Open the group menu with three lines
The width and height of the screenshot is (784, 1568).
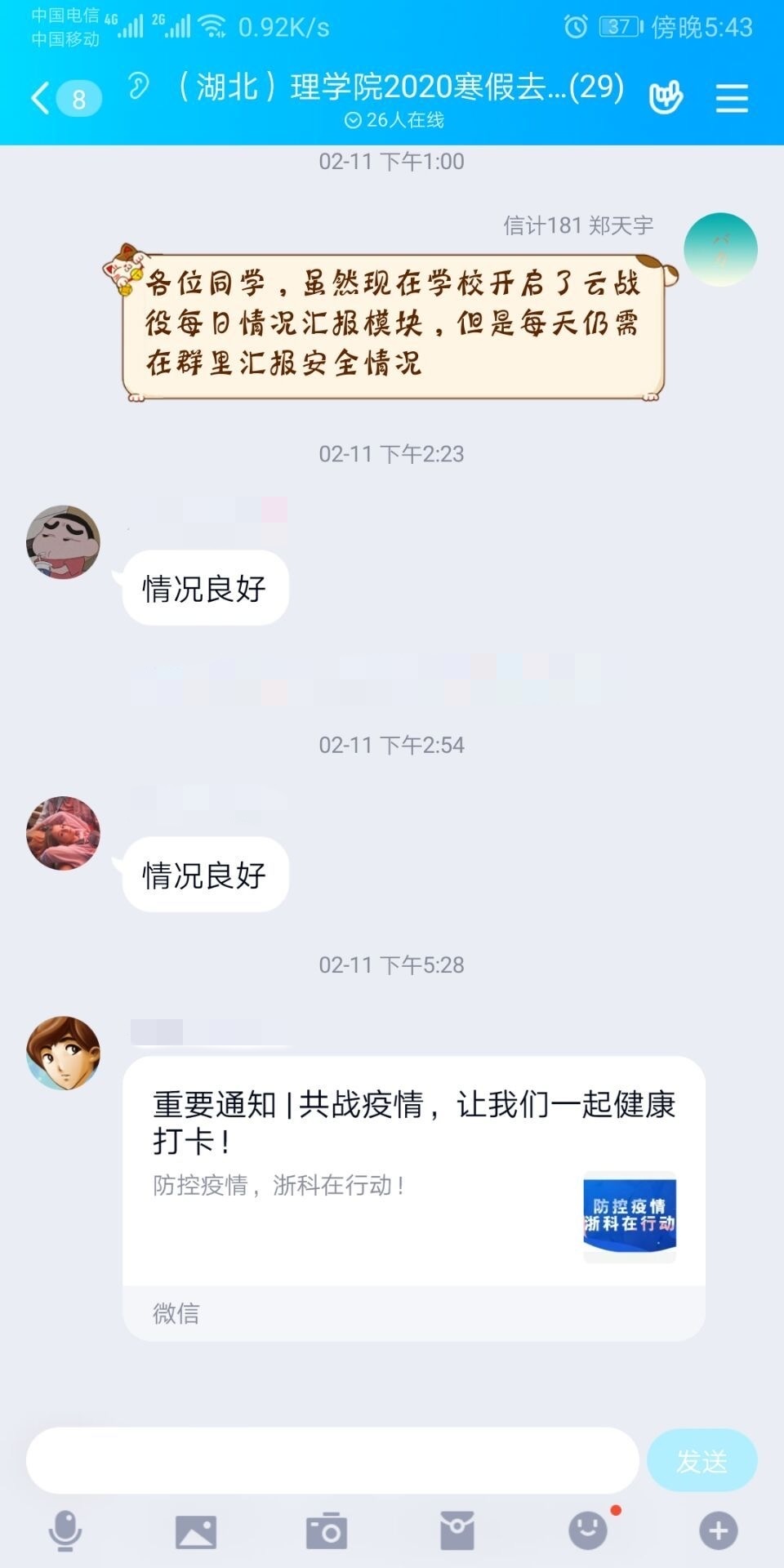pos(732,98)
